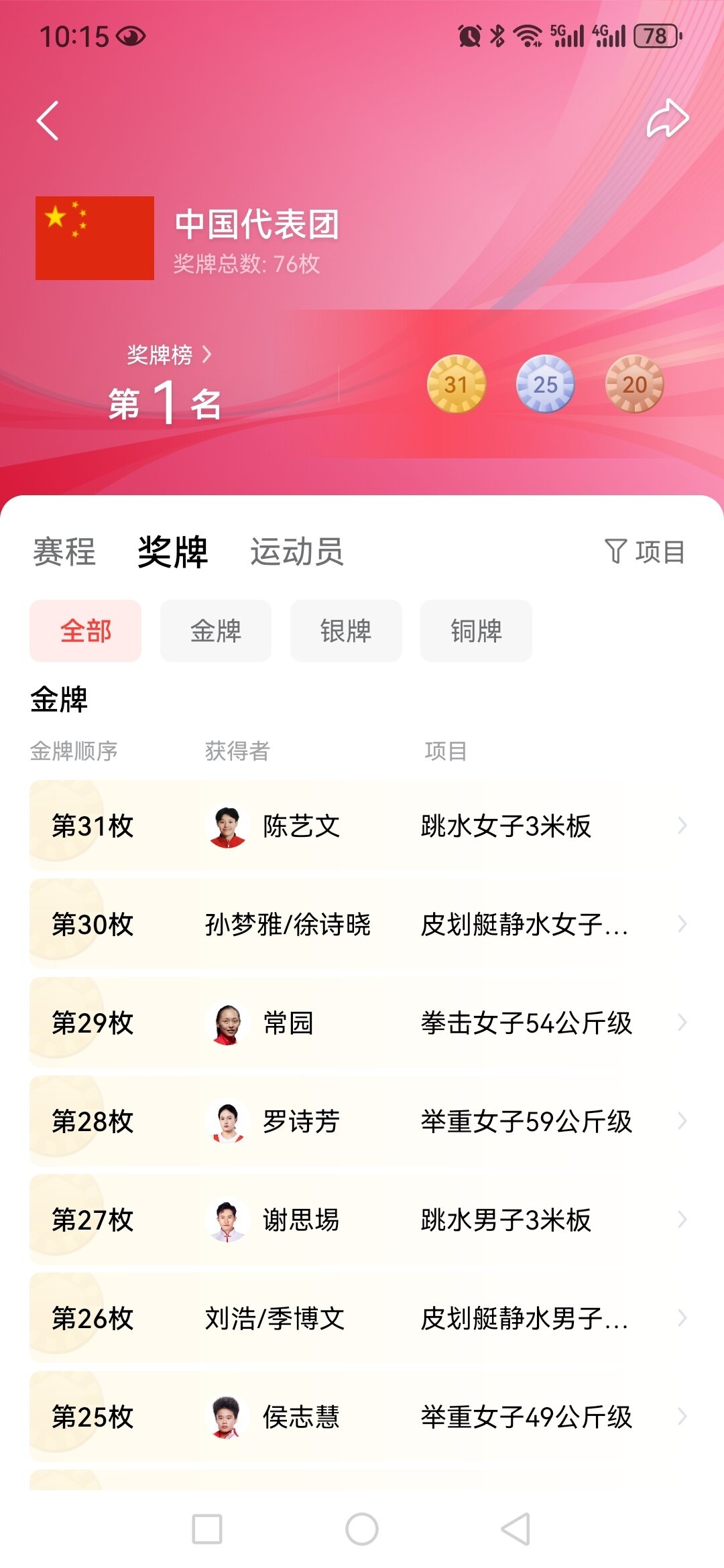724x1568 pixels.
Task: Go back using the top-left arrow
Action: [x=48, y=121]
